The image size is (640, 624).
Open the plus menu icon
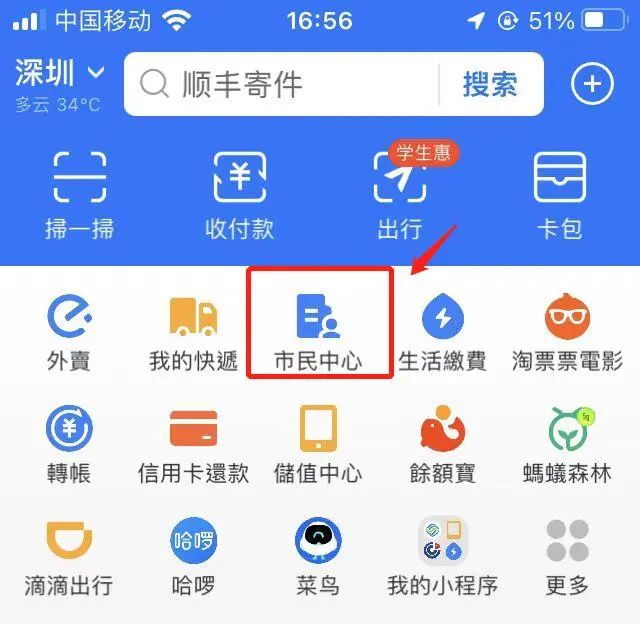click(592, 84)
